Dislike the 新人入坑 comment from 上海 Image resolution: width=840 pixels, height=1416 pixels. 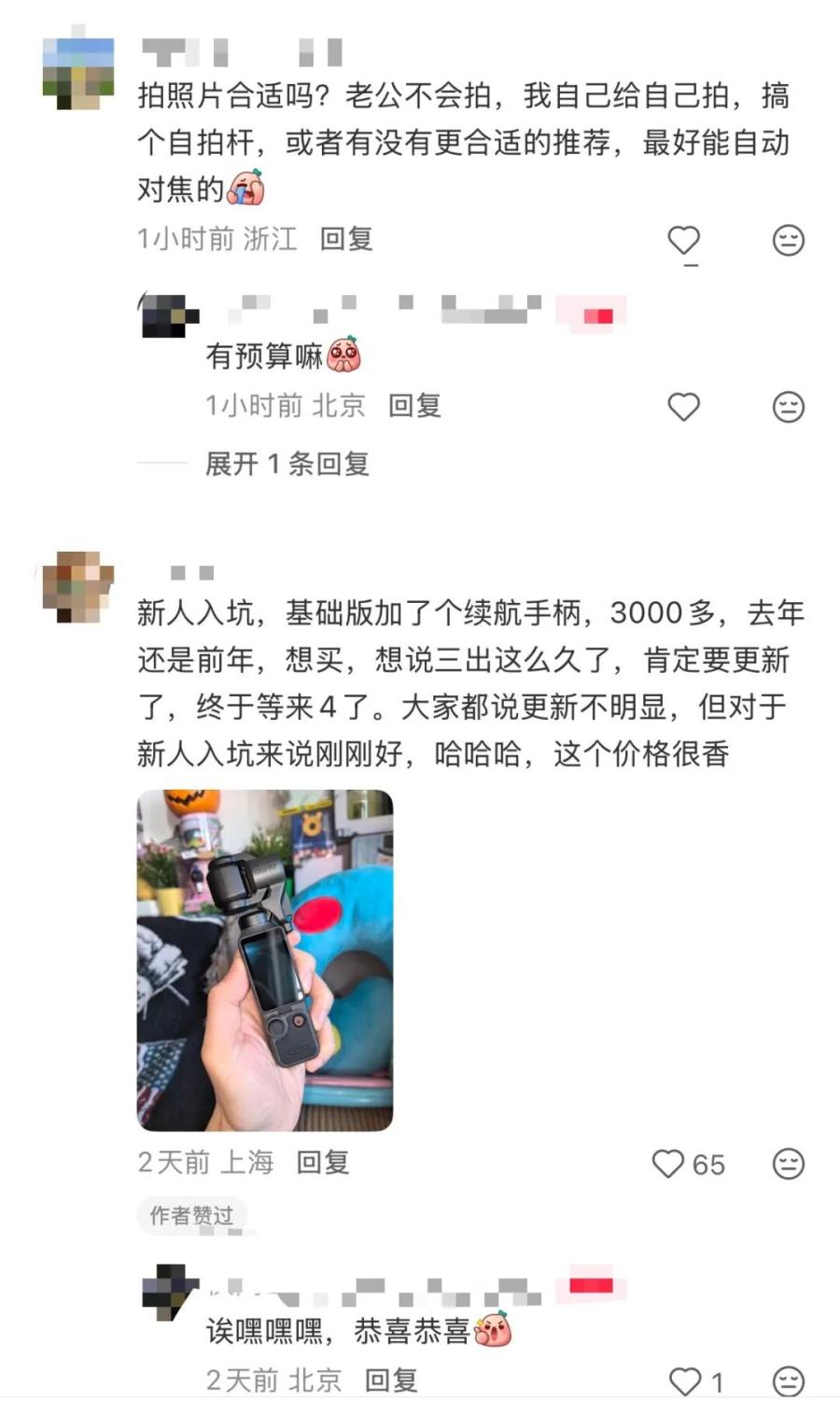[x=788, y=1163]
